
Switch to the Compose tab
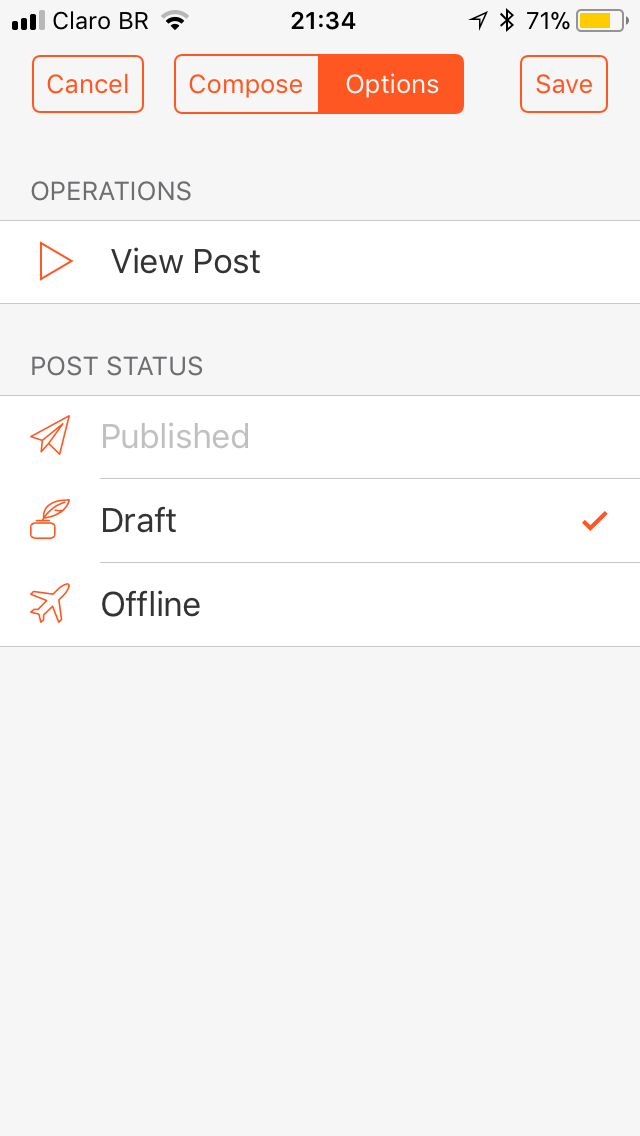(x=246, y=84)
